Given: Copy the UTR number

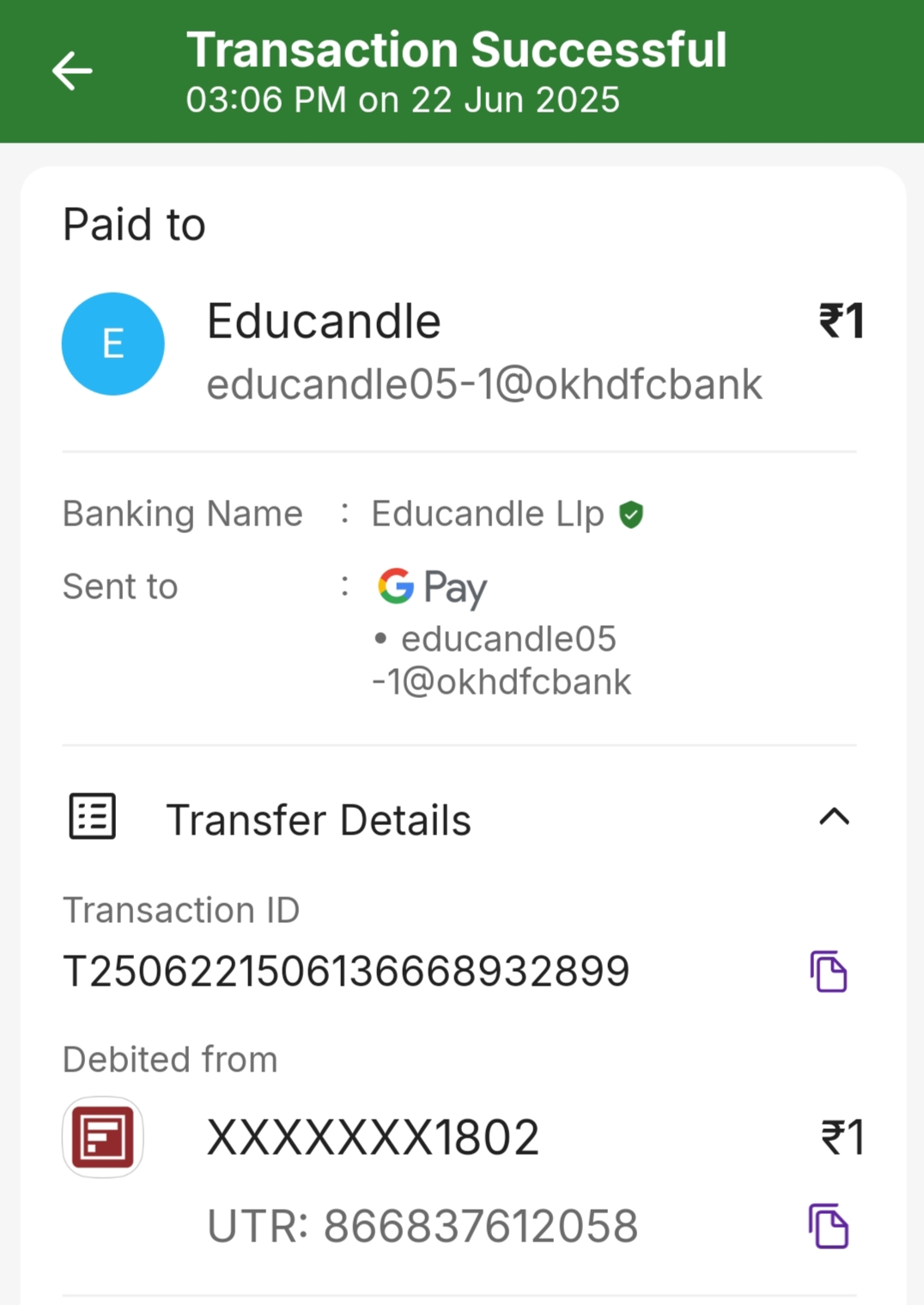Looking at the screenshot, I should point(829,1225).
